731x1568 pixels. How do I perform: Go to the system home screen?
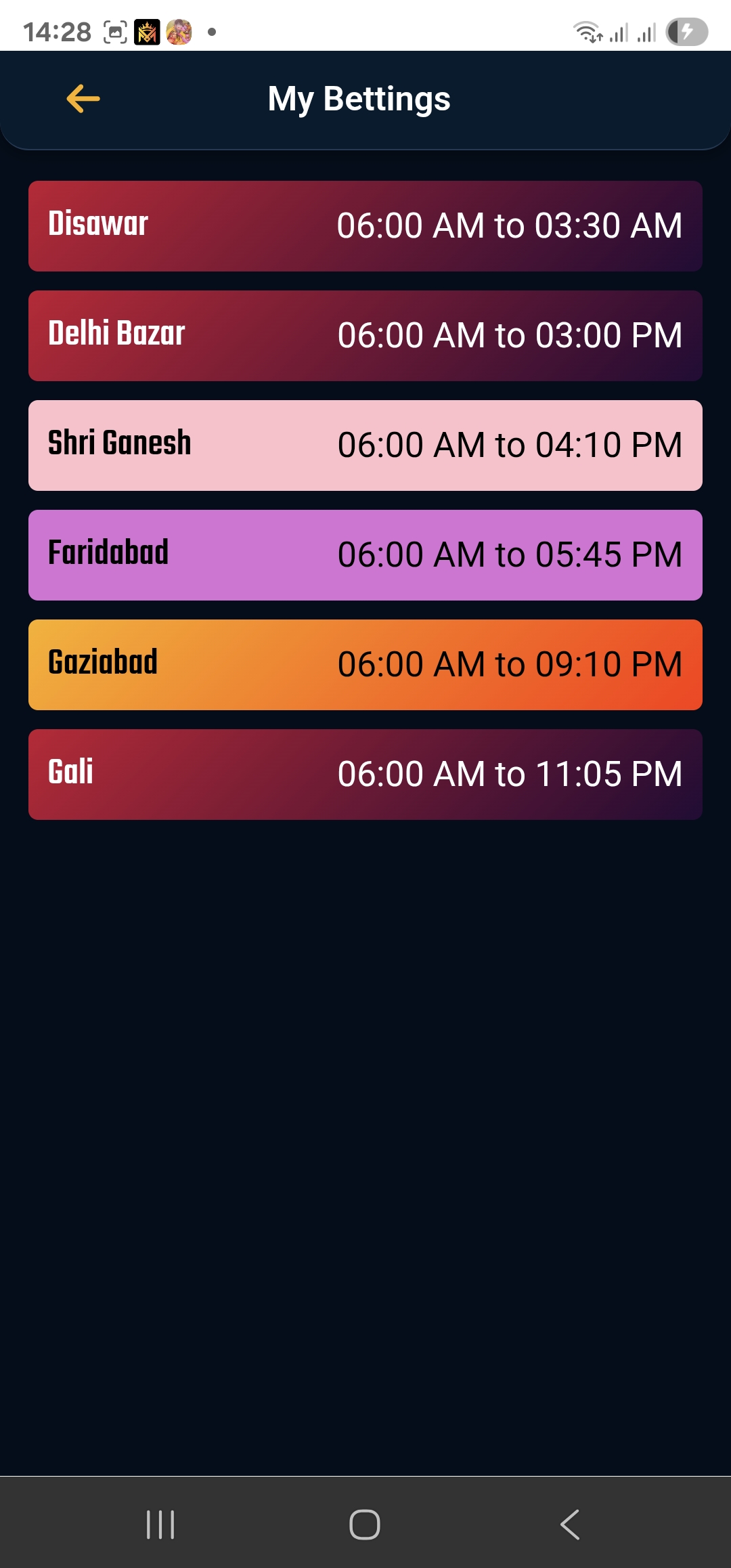(365, 1525)
